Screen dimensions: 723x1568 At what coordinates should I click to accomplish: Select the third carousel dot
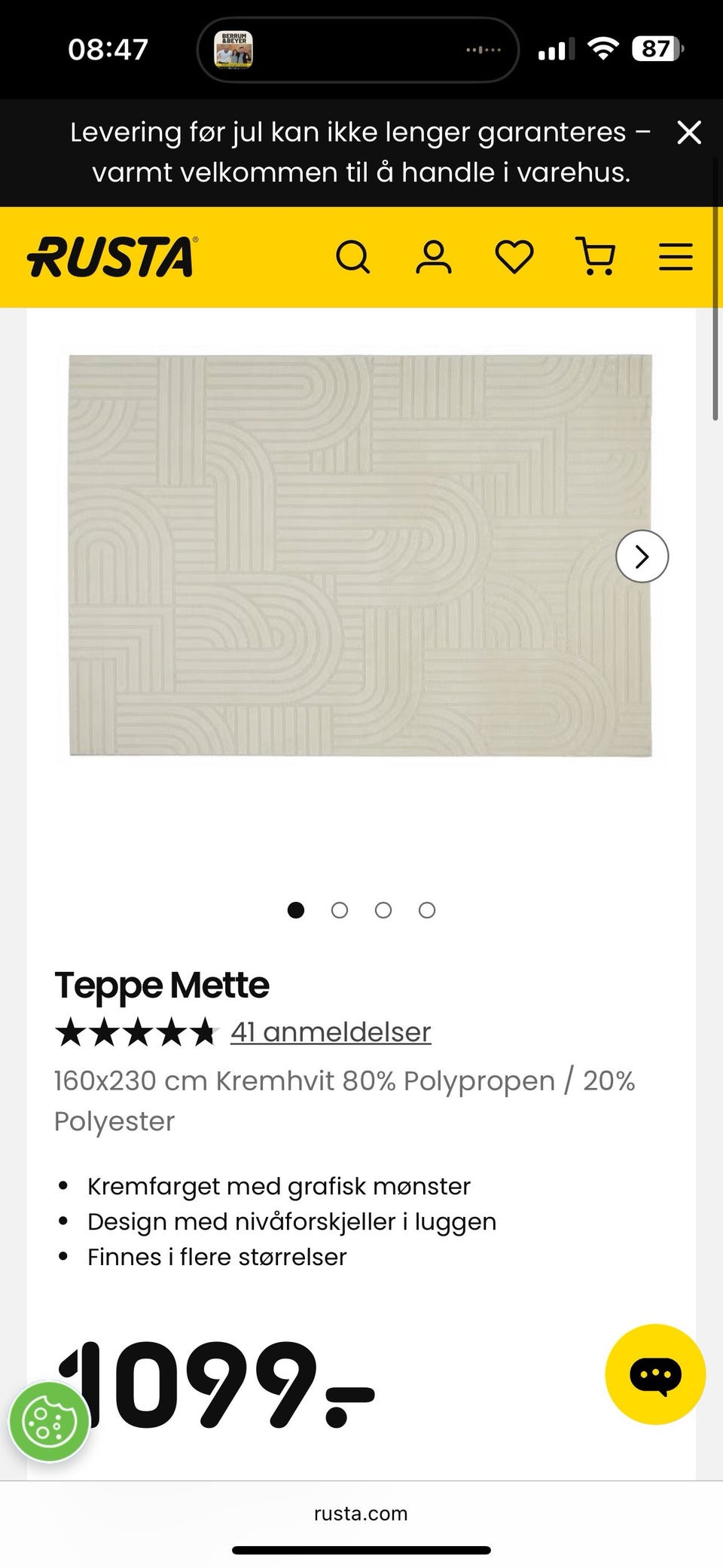click(x=383, y=910)
